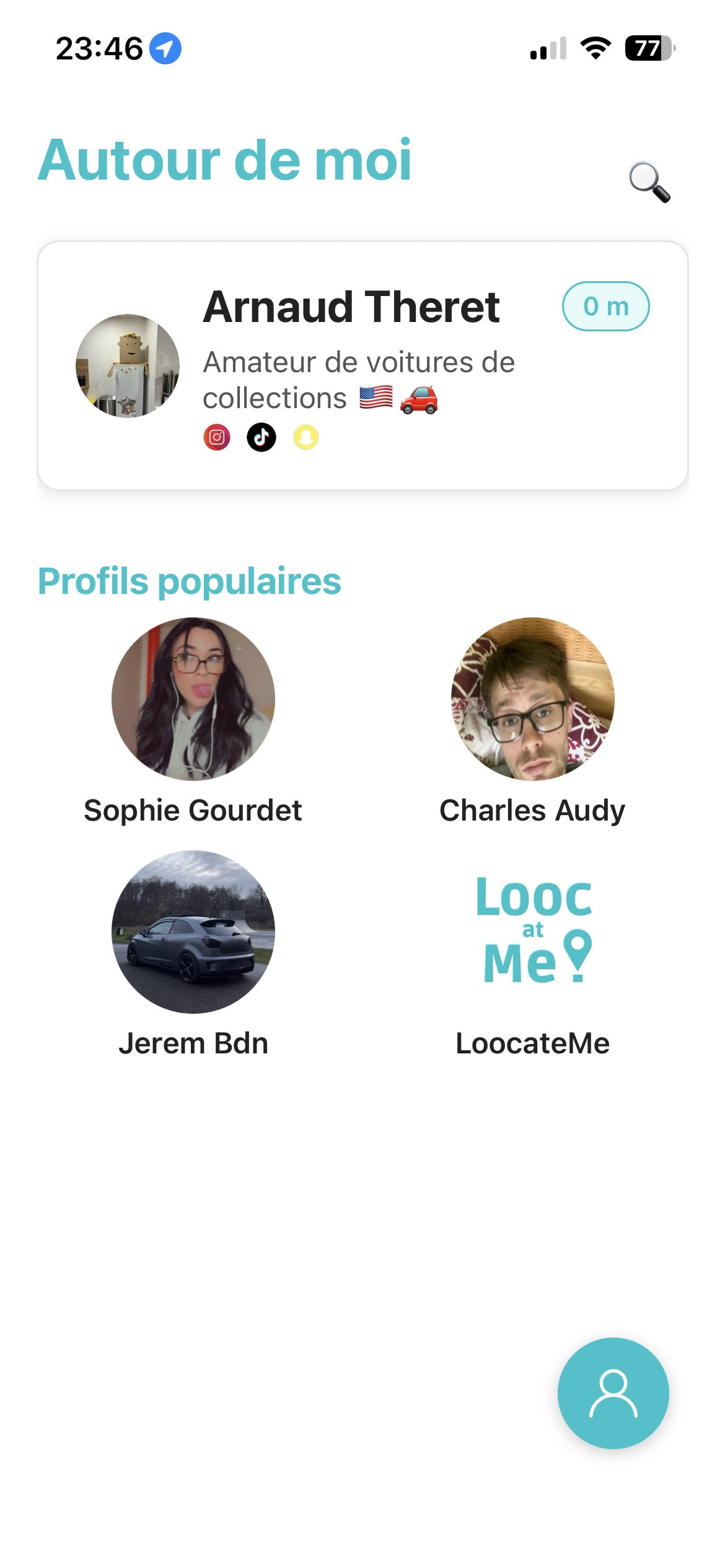Open Arnaud Theret's Snapchat link

305,438
